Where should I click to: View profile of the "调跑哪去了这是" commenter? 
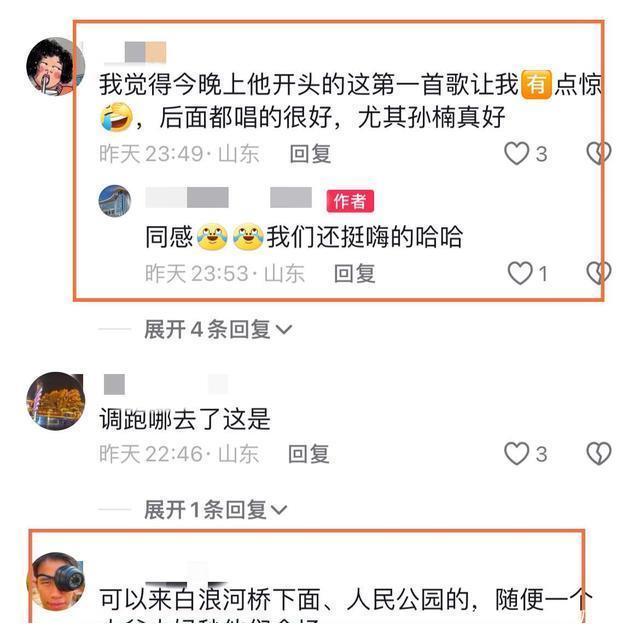(55, 401)
